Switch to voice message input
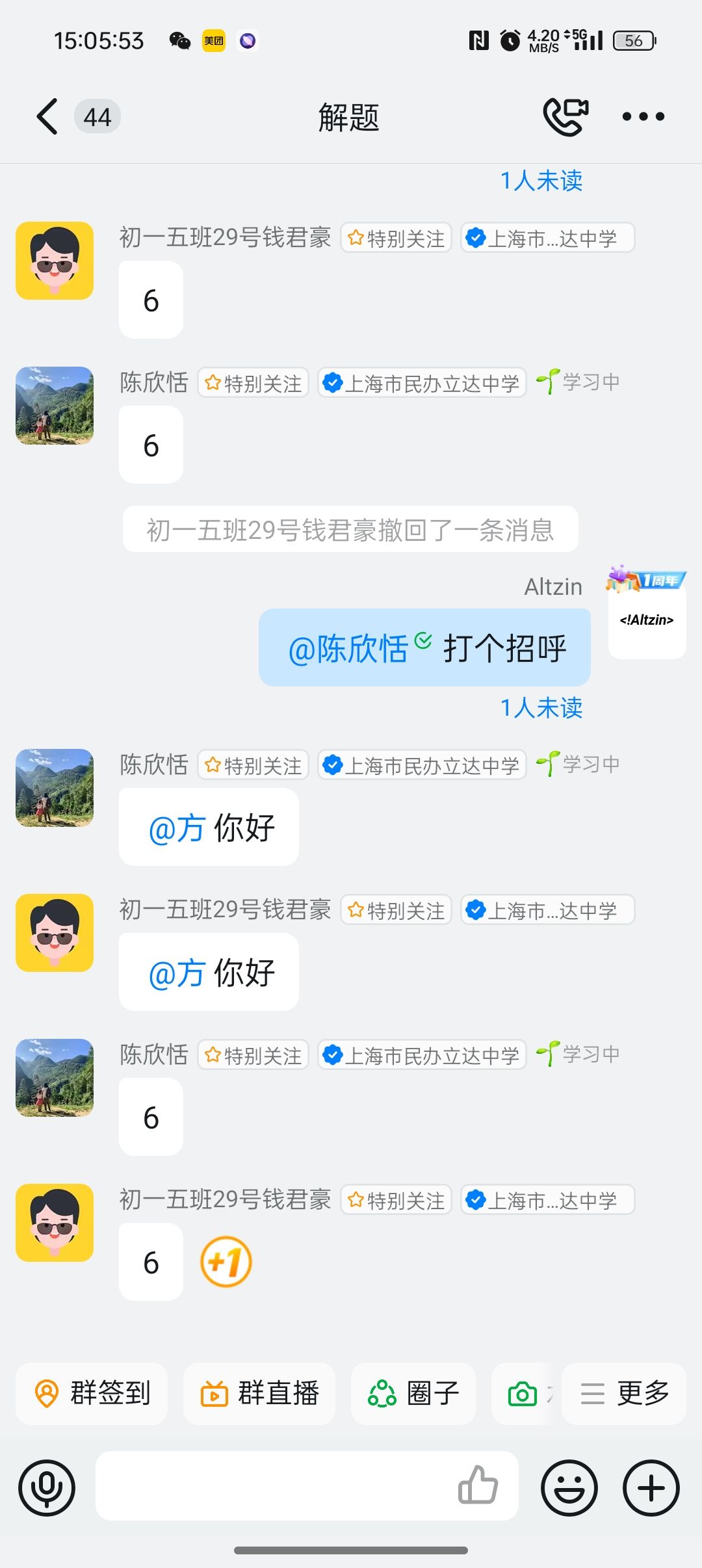The image size is (702, 1568). pos(47,1488)
